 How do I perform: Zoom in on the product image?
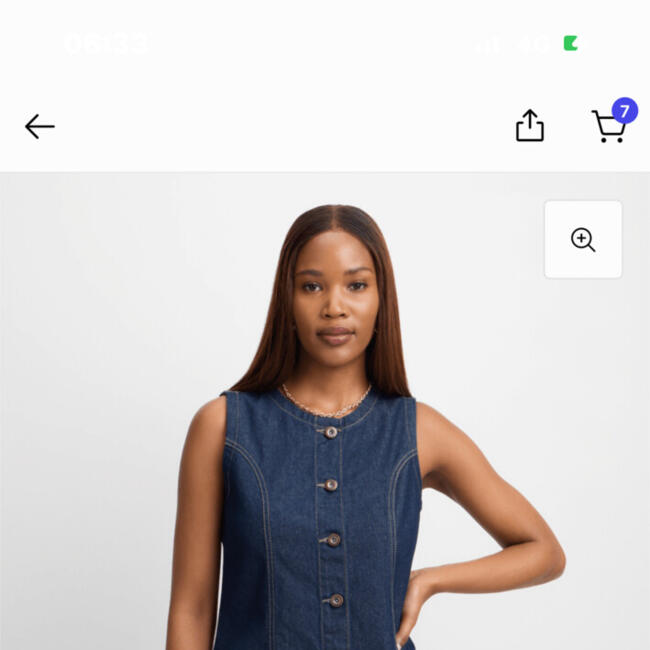(583, 239)
